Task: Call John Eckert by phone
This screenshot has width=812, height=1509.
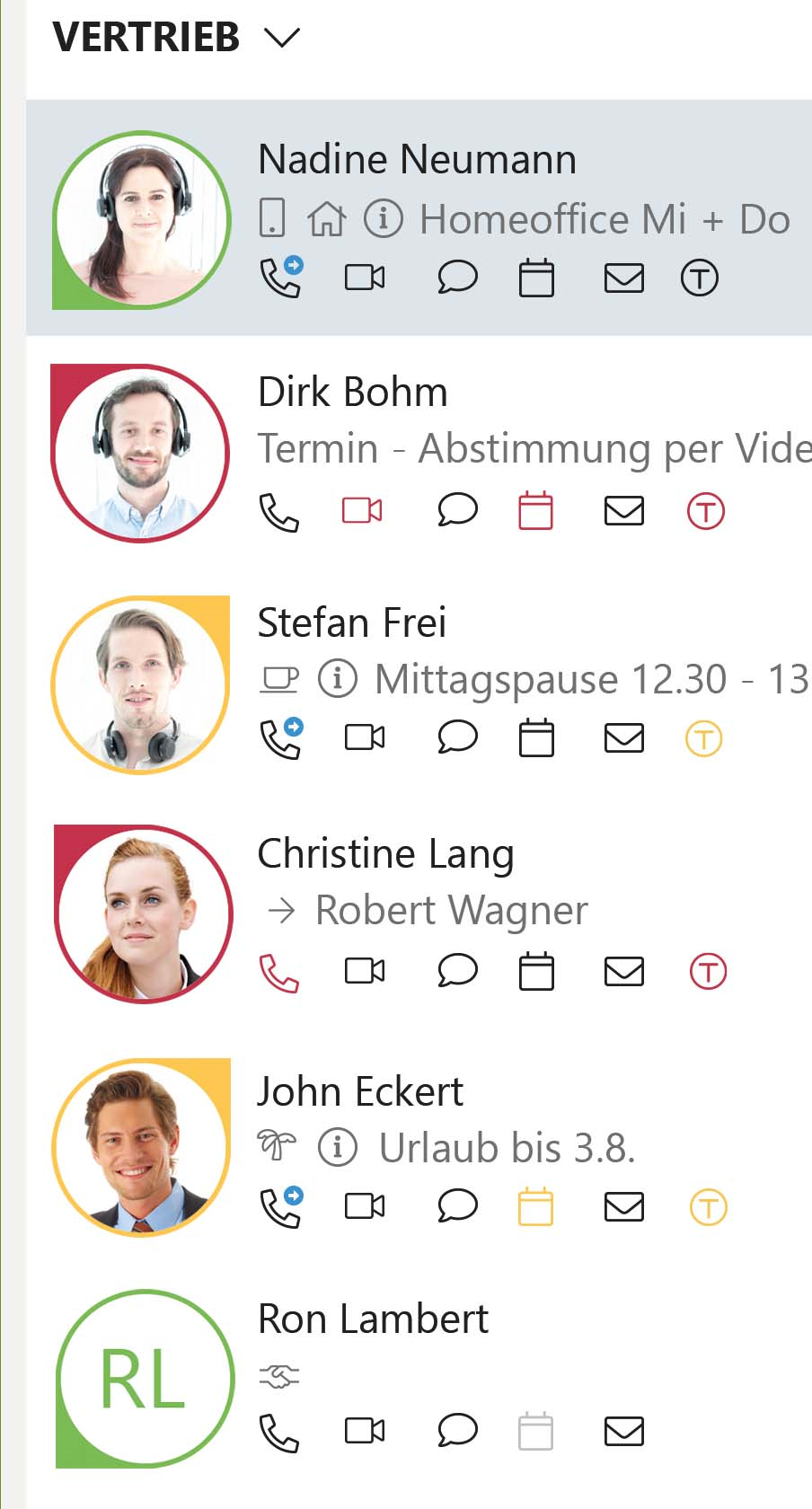Action: click(x=280, y=1207)
